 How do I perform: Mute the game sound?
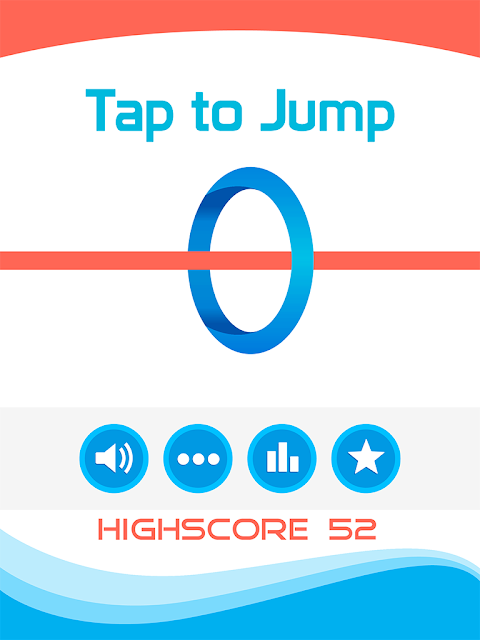click(x=114, y=458)
